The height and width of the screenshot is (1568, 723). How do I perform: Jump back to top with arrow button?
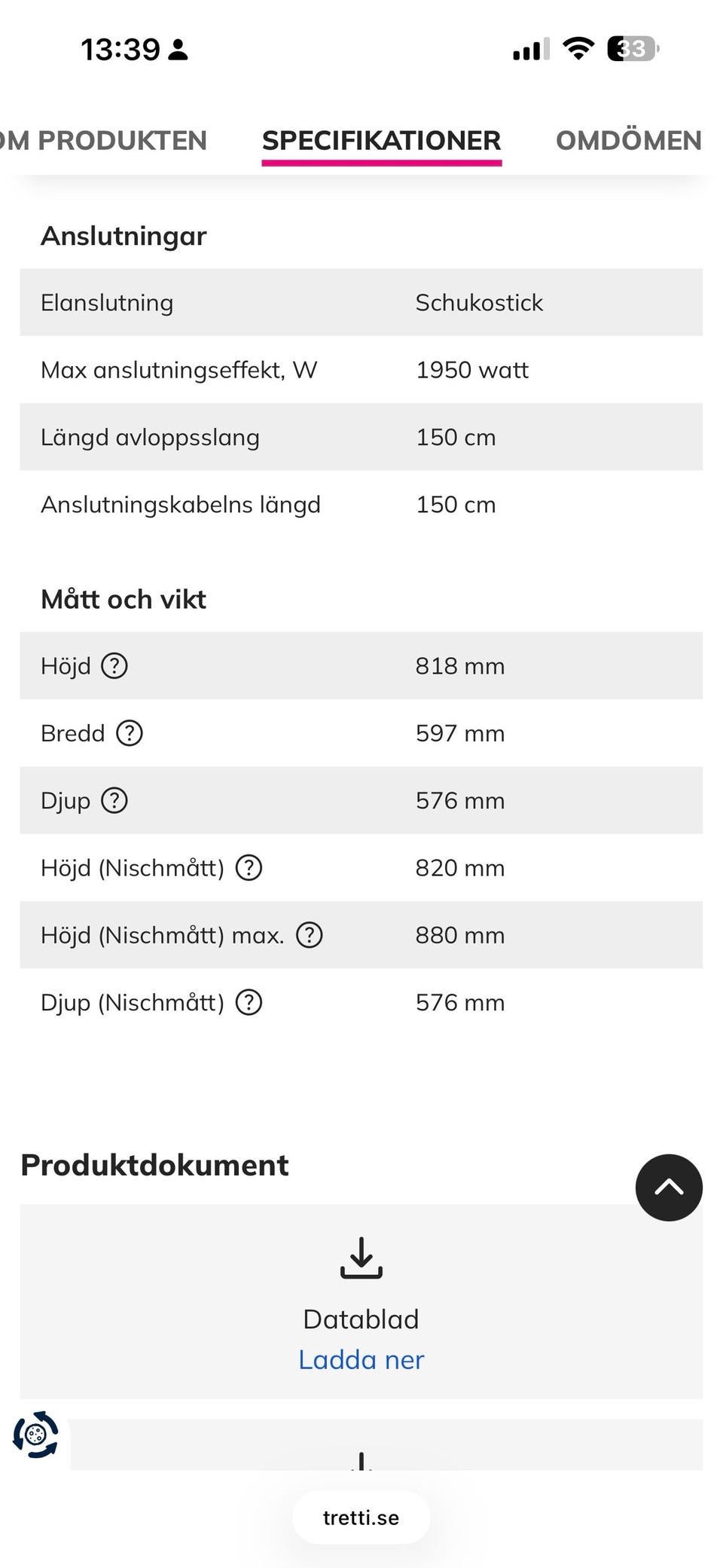(669, 1187)
